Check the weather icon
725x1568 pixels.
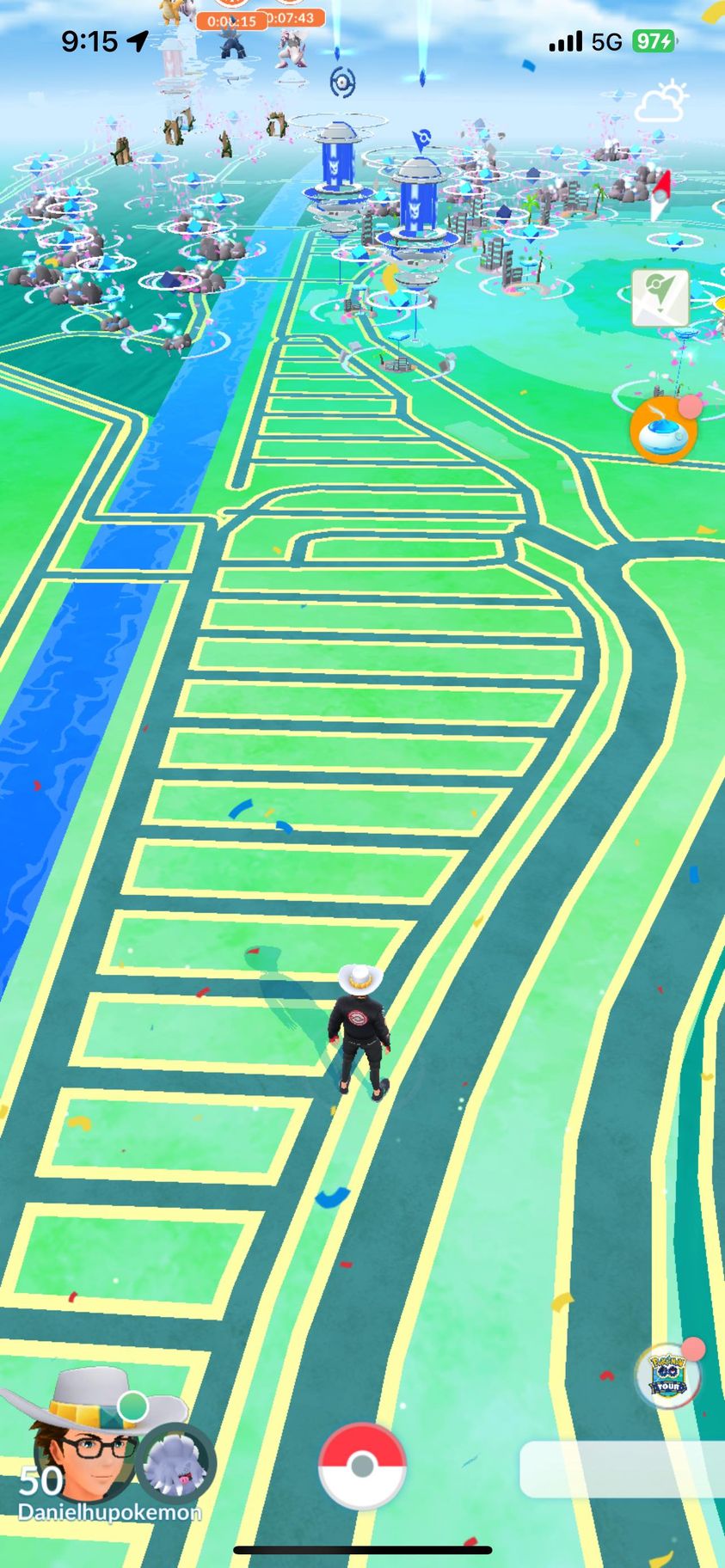(661, 102)
